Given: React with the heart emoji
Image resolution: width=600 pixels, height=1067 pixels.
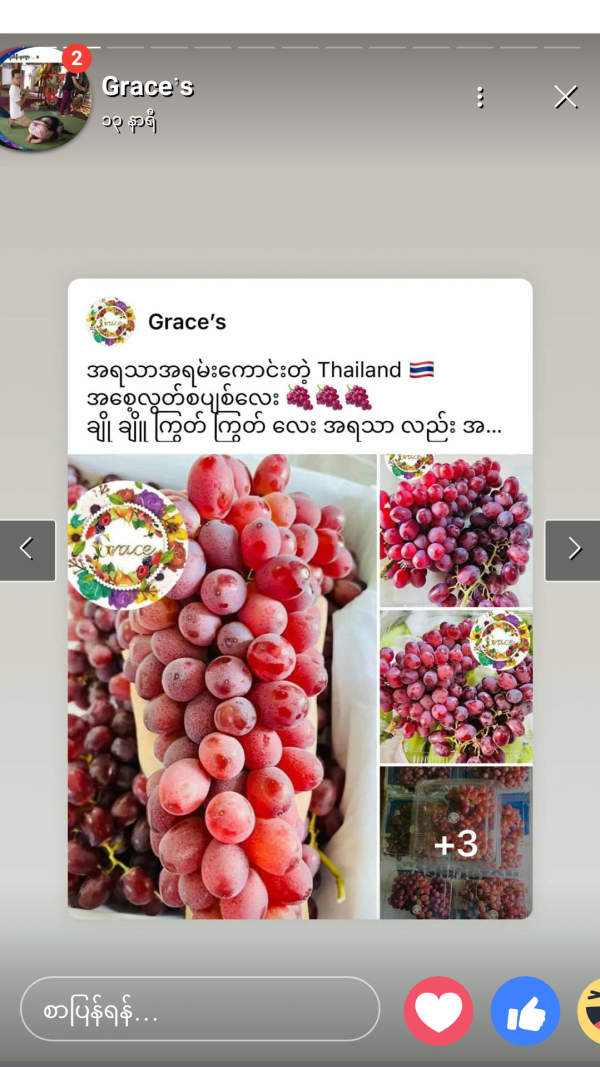Looking at the screenshot, I should [438, 1011].
